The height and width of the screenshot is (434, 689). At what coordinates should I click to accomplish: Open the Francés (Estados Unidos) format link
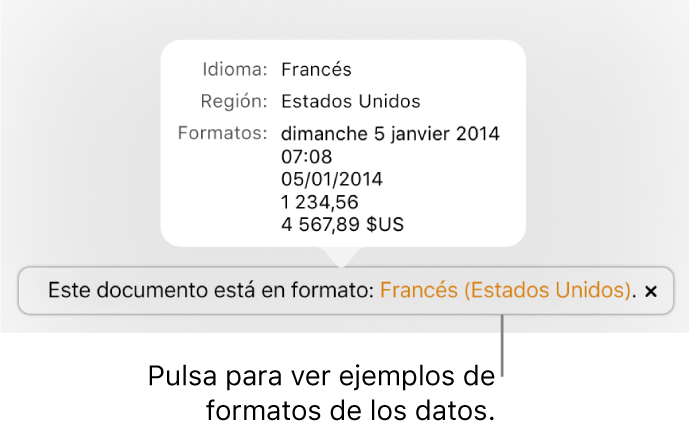506,291
